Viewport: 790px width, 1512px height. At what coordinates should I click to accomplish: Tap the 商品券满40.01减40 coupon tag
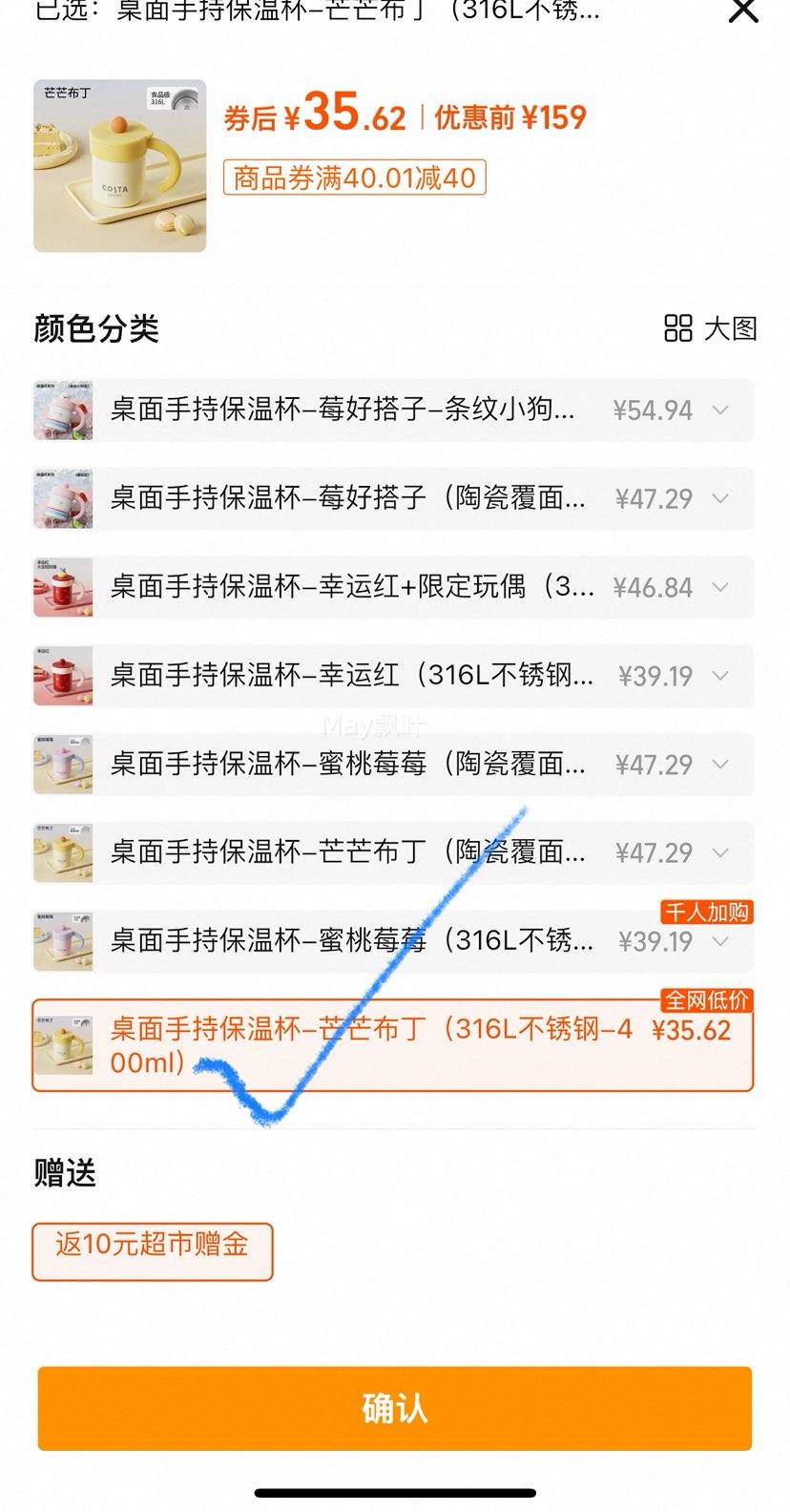(x=355, y=178)
